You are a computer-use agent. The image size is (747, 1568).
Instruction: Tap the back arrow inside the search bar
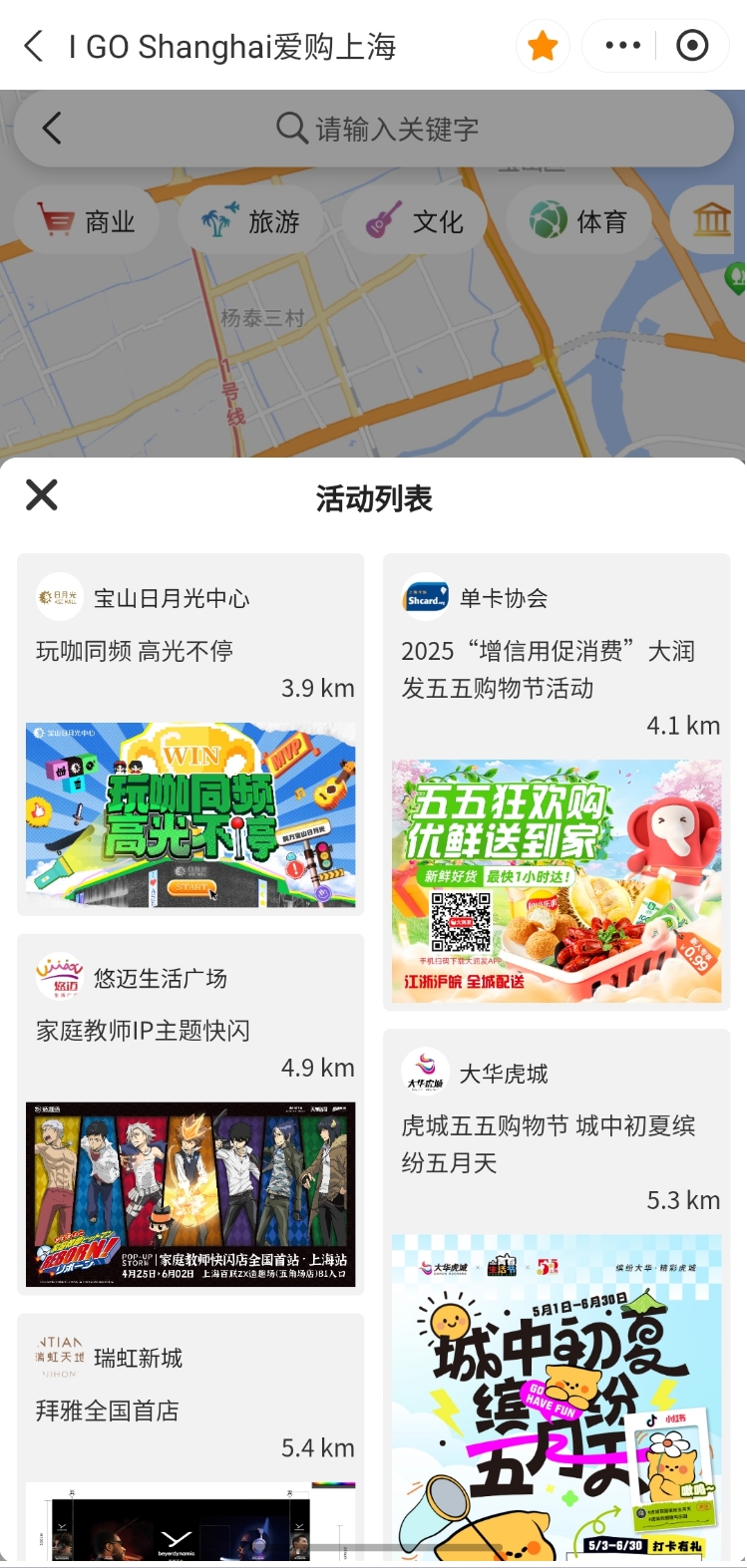52,129
